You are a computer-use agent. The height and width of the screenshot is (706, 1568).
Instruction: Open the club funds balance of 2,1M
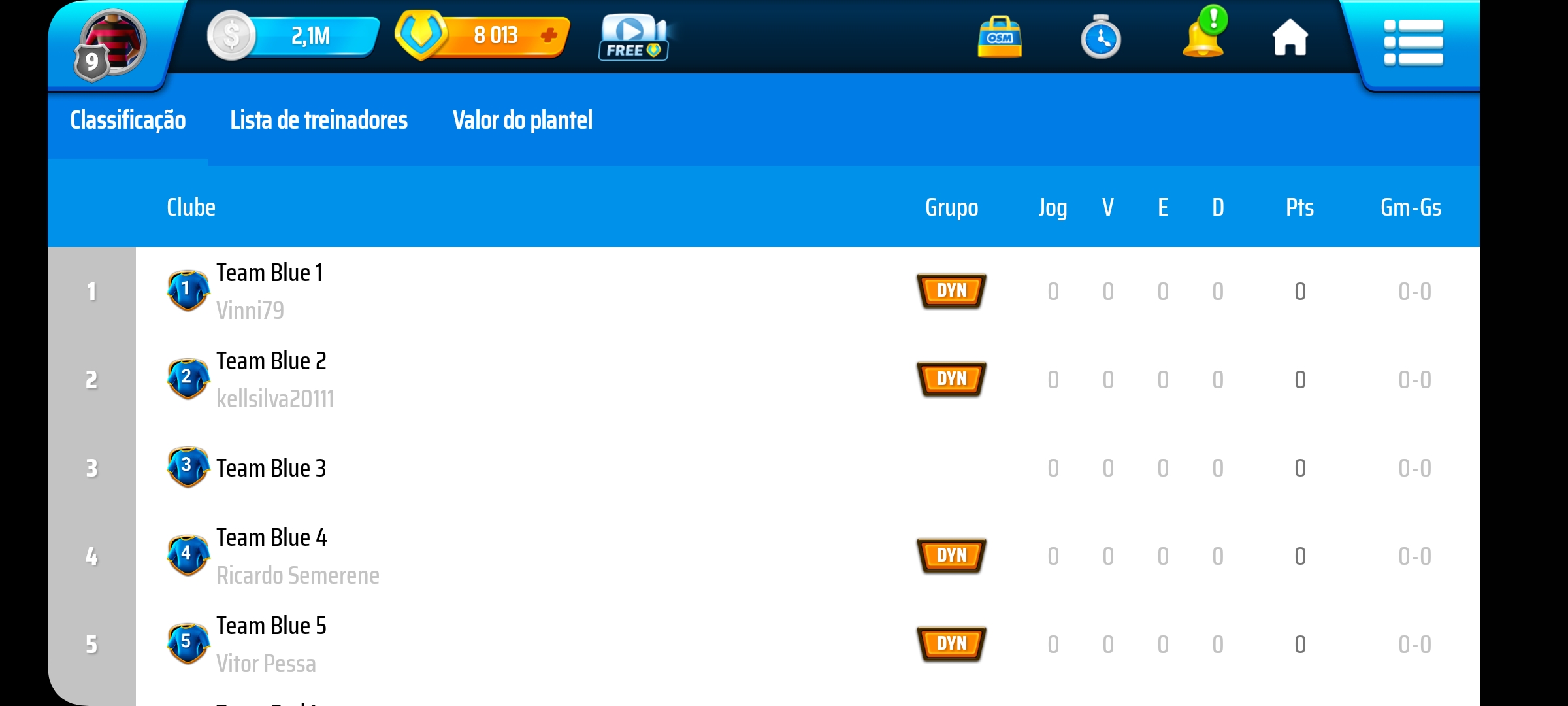295,36
